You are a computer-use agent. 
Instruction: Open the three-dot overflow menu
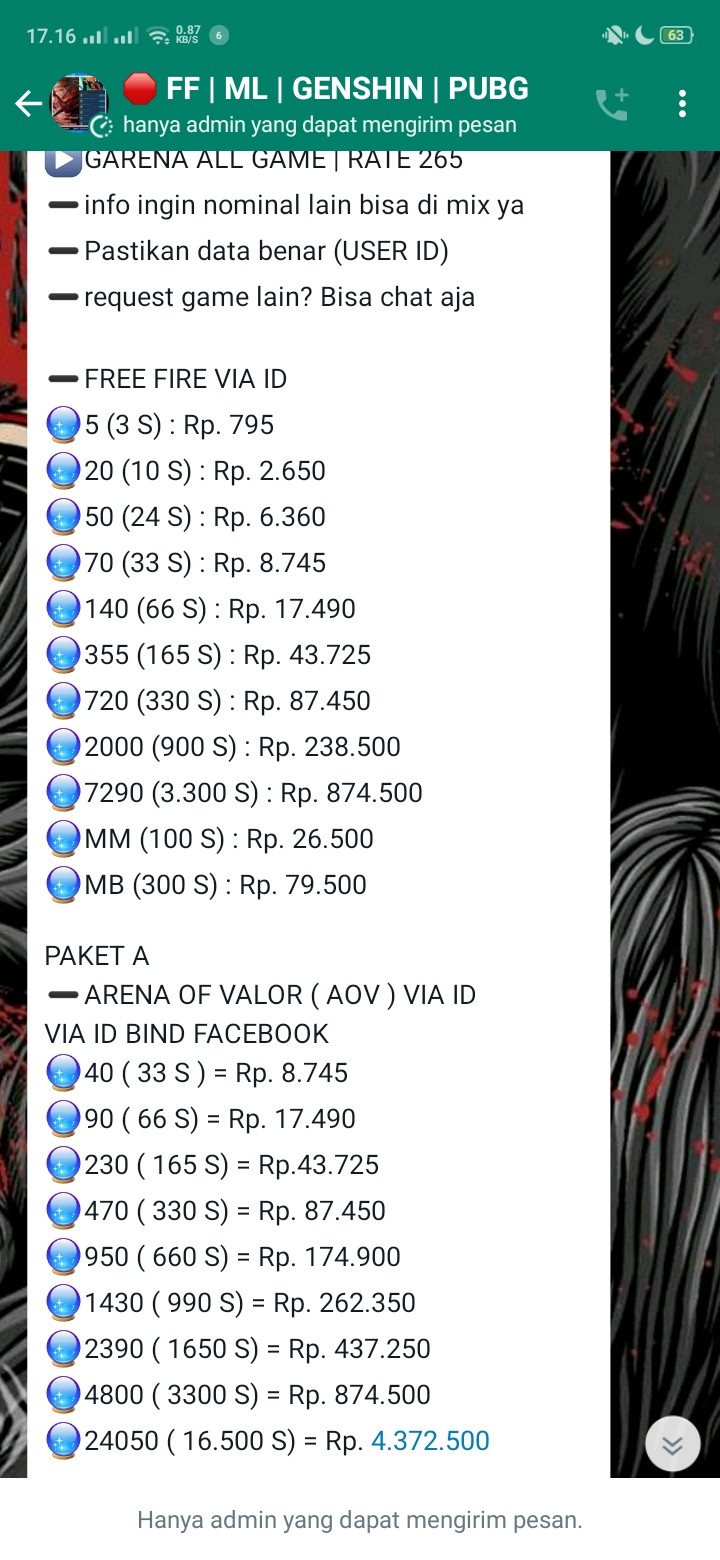tap(682, 103)
